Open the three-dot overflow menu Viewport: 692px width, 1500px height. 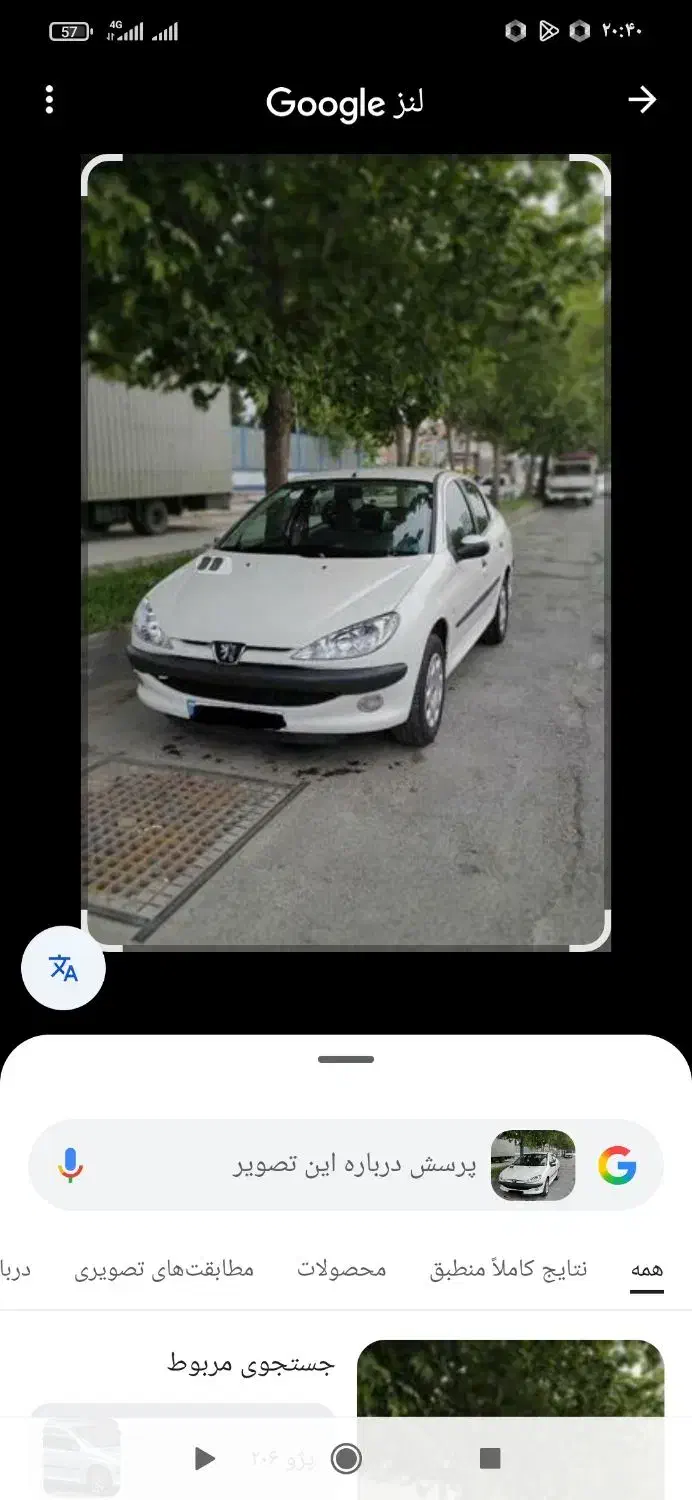click(49, 100)
